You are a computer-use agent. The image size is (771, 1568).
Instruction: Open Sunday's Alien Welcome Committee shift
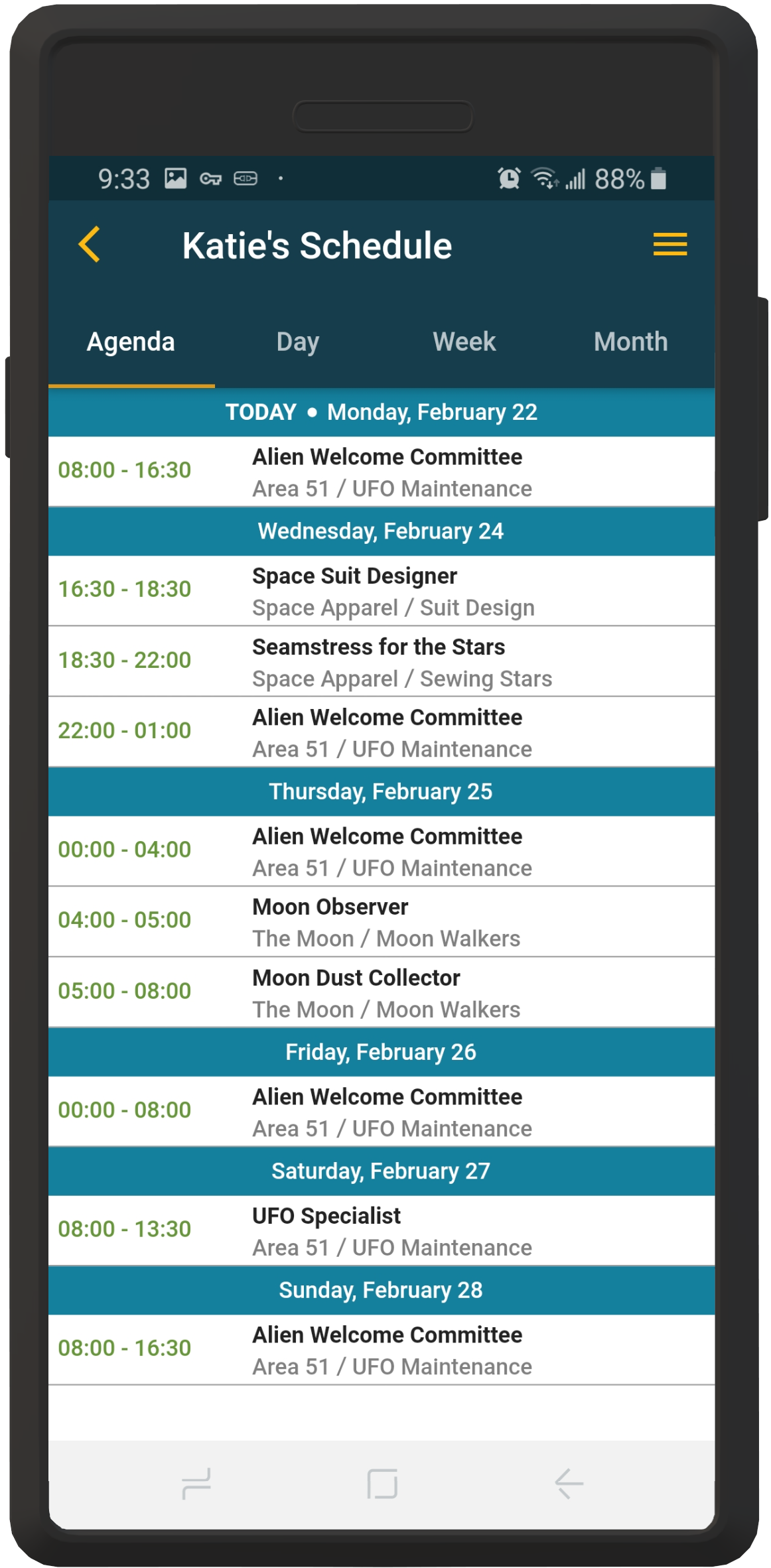tap(382, 1350)
